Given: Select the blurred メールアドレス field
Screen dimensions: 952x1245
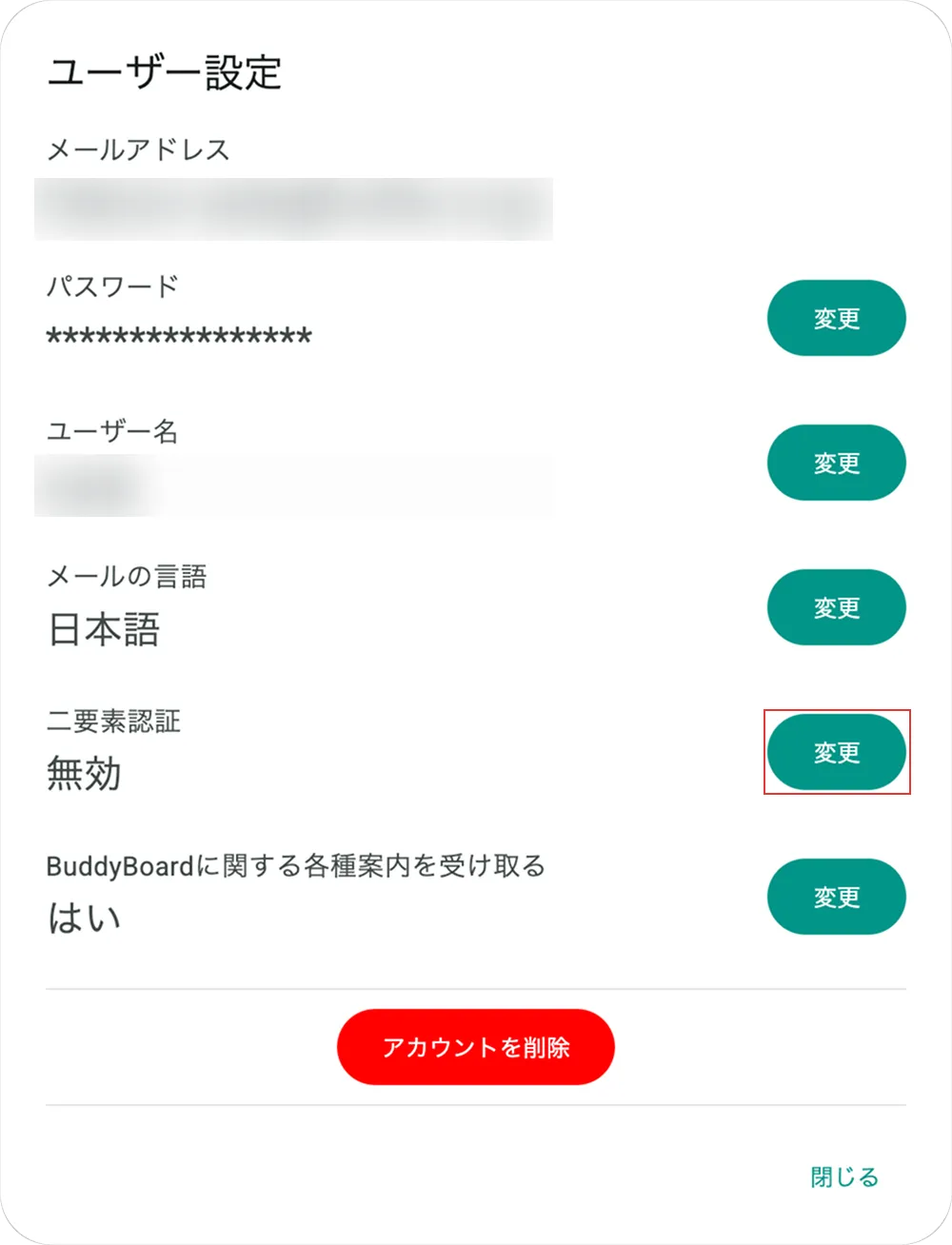Looking at the screenshot, I should [292, 207].
